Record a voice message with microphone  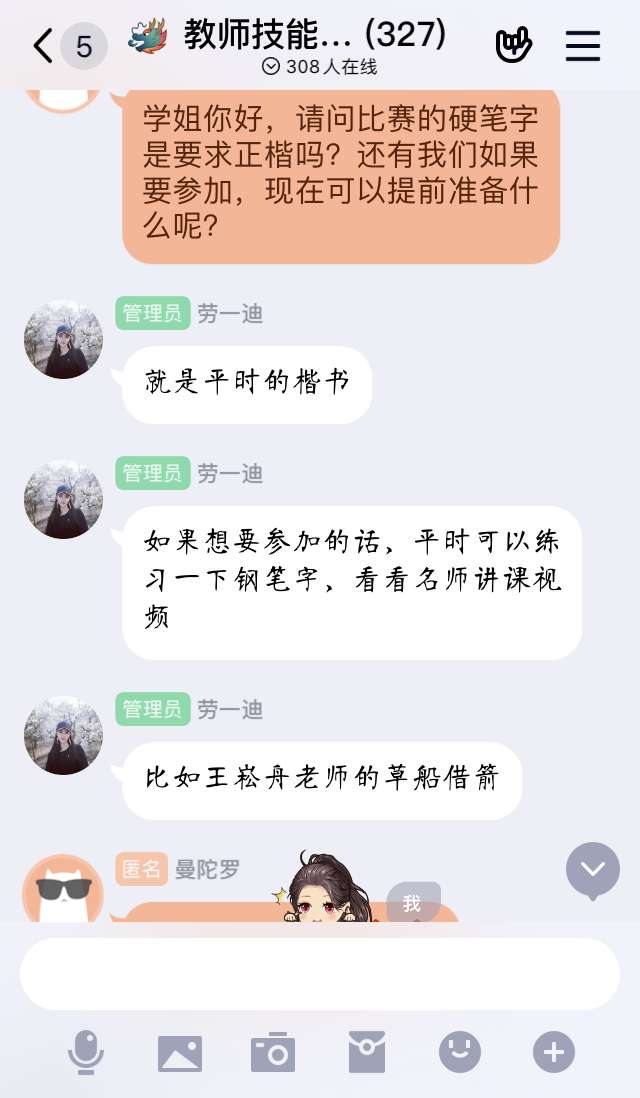point(86,1052)
